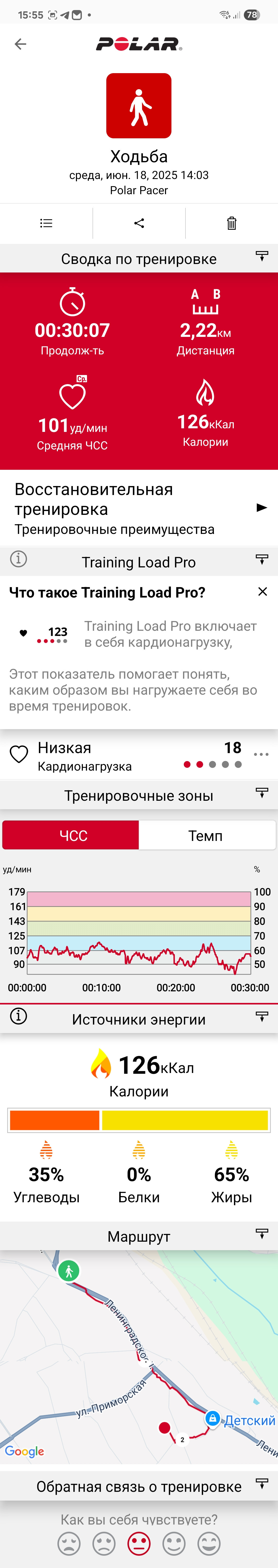Open info icon next to Training Load Pro
278x1568 pixels.
(19, 559)
